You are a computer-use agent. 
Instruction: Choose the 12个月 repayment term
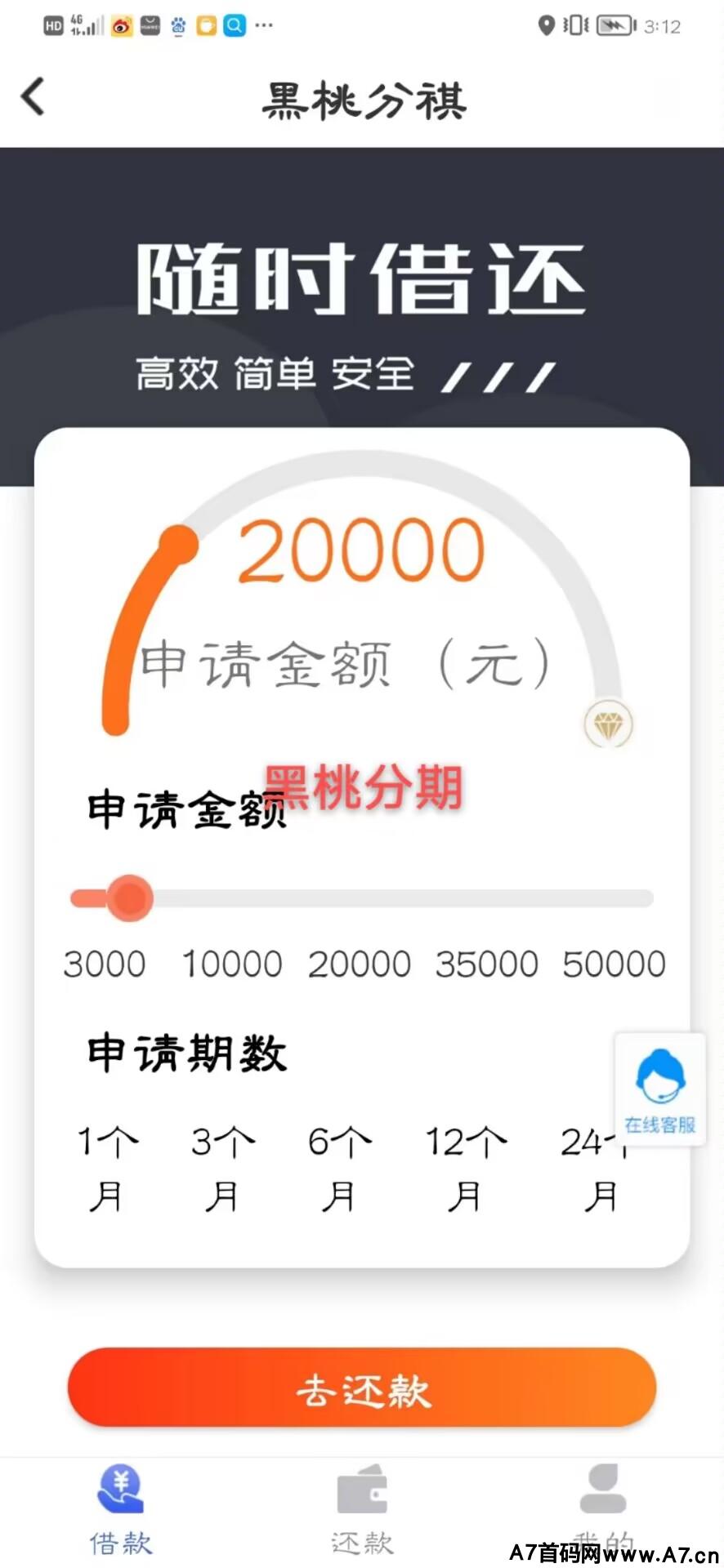pyautogui.click(x=465, y=1168)
